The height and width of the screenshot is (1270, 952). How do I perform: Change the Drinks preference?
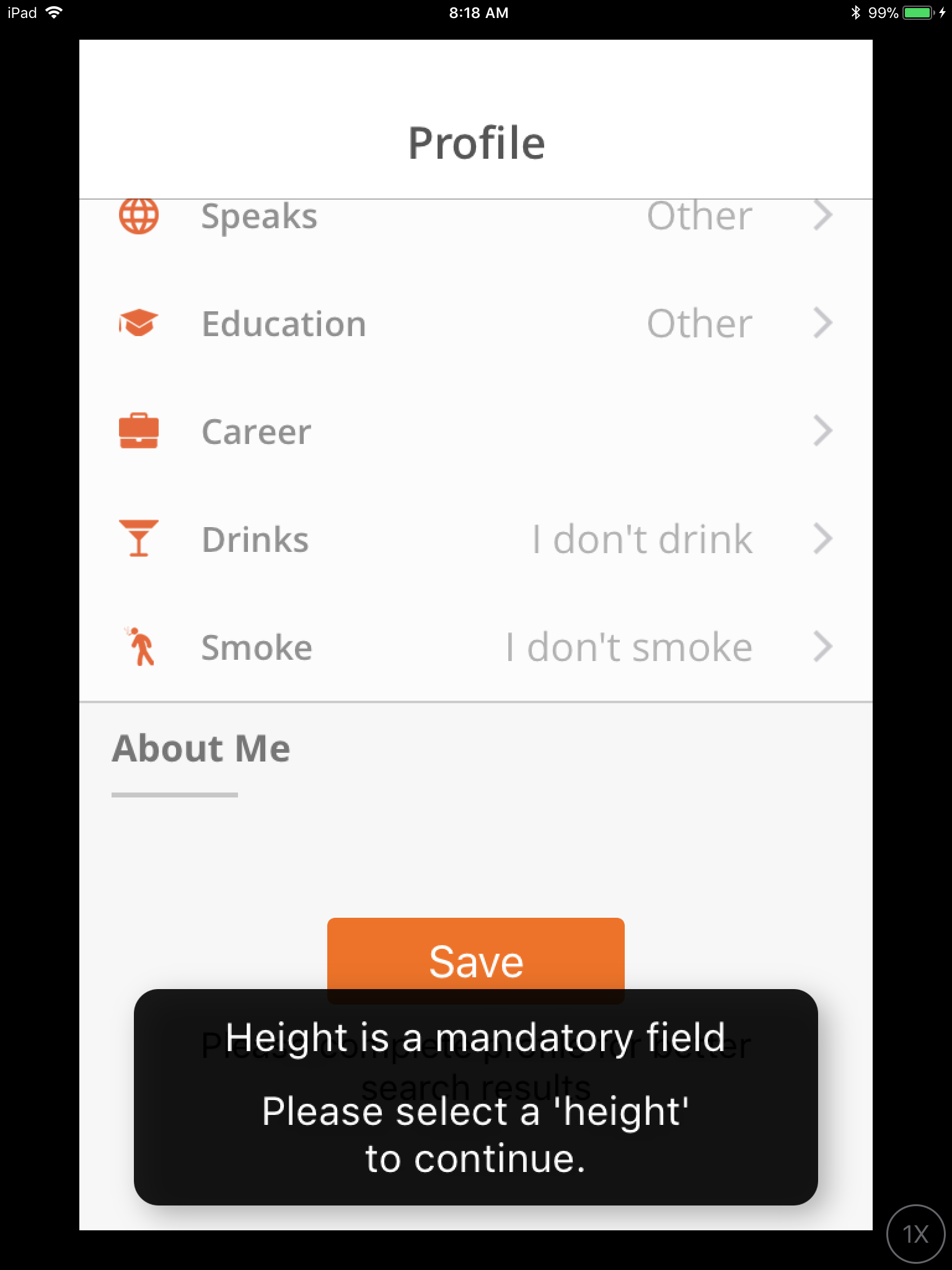tap(475, 539)
